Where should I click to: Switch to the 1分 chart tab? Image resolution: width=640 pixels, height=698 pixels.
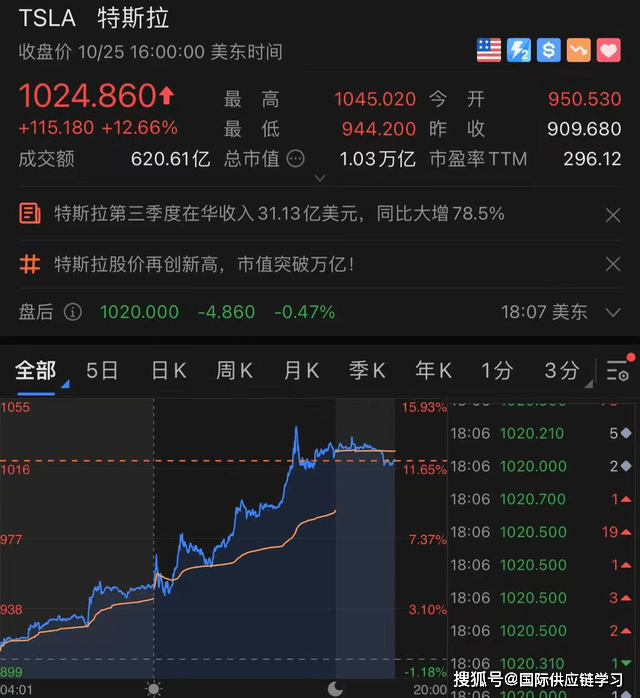[x=497, y=371]
